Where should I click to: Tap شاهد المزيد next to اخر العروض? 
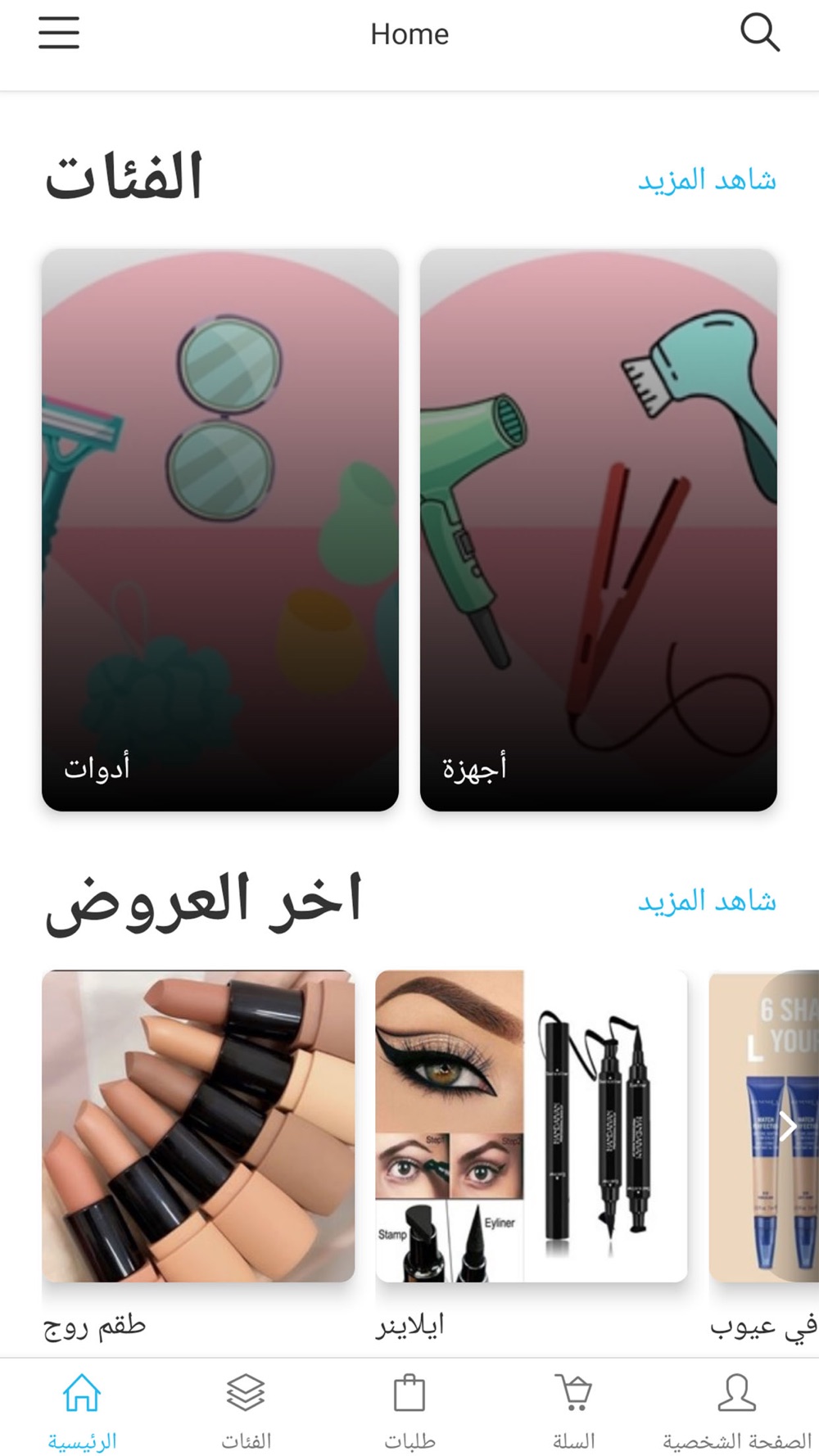click(707, 901)
